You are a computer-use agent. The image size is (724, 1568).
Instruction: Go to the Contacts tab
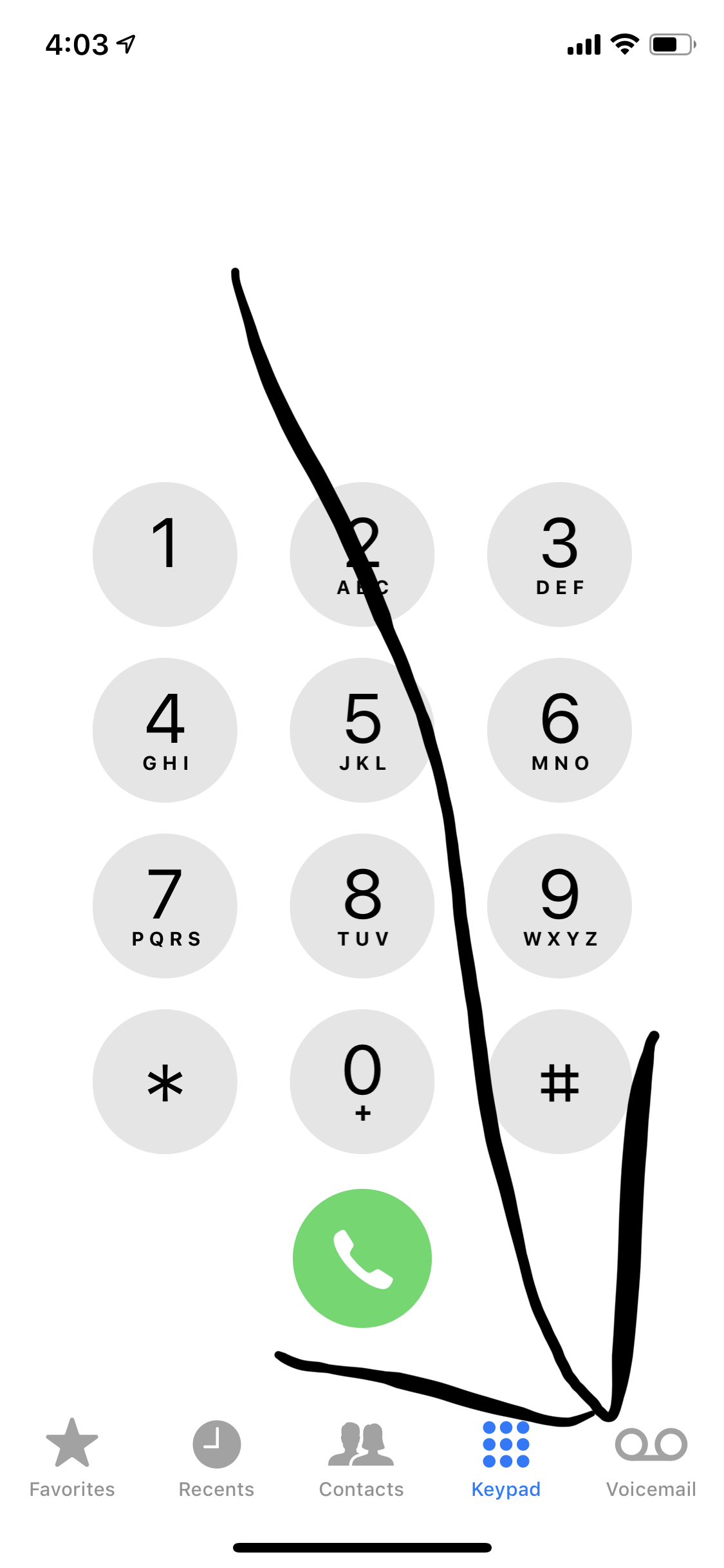362,1459
